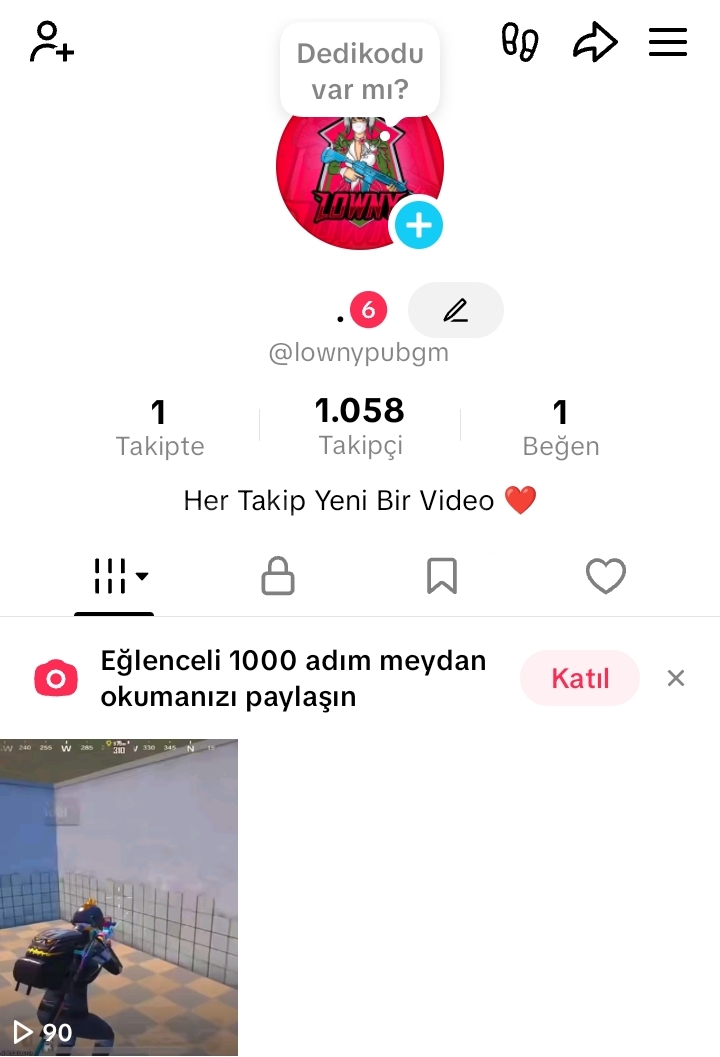Switch to the private lock tab
The height and width of the screenshot is (1057, 720).
tap(277, 576)
